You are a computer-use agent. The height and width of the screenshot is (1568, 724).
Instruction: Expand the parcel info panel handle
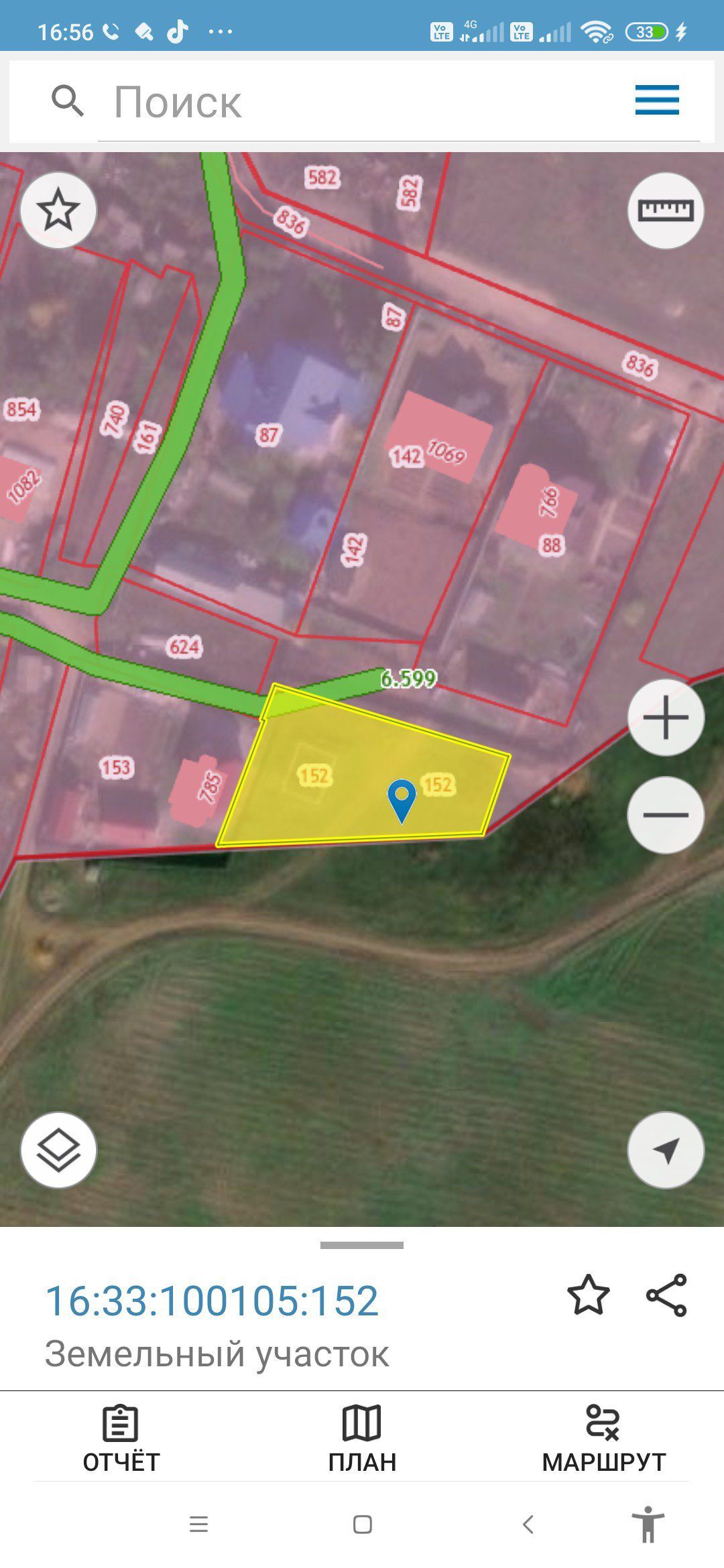pyautogui.click(x=362, y=1245)
